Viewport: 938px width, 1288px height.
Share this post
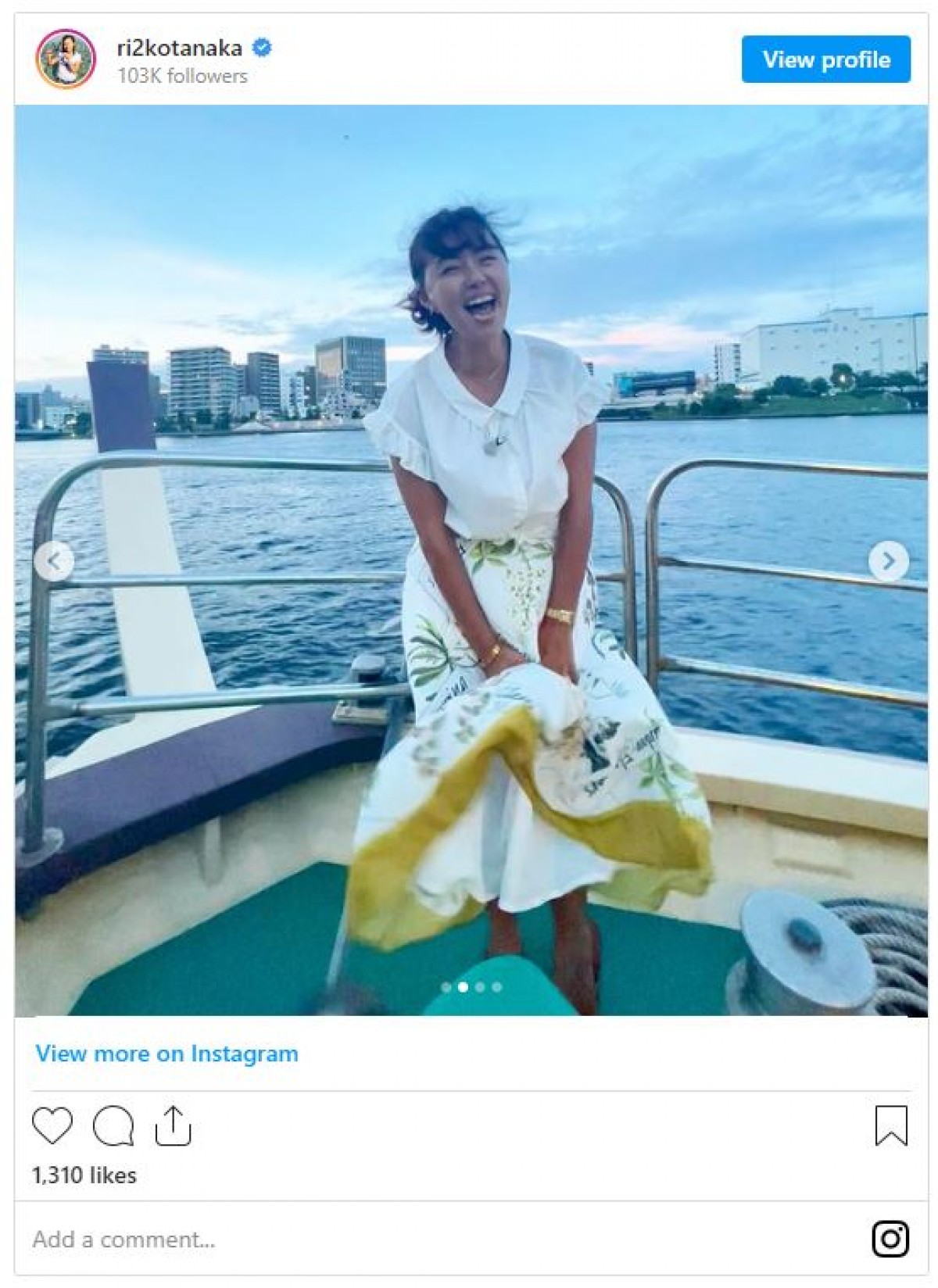[173, 1126]
